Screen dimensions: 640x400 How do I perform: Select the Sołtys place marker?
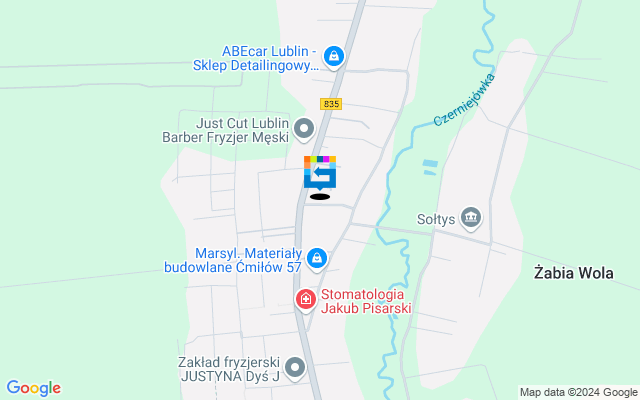(x=473, y=217)
